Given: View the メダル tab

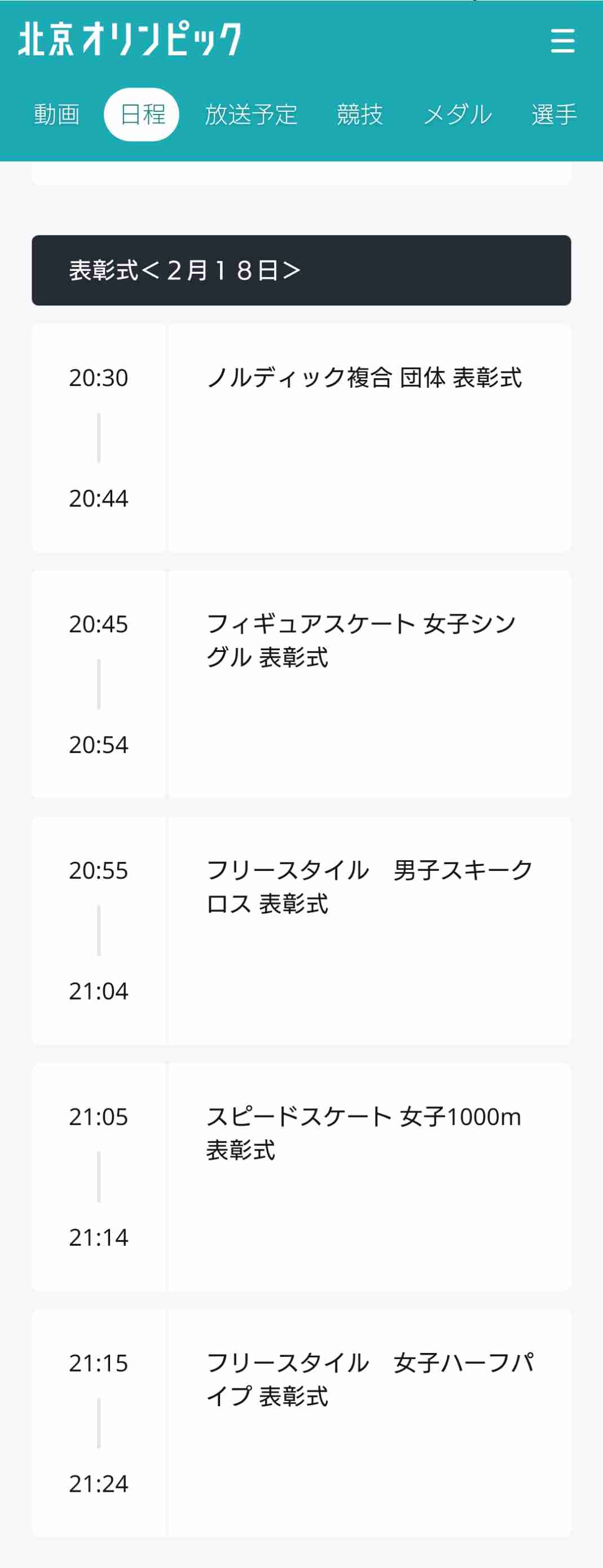Looking at the screenshot, I should pos(457,115).
